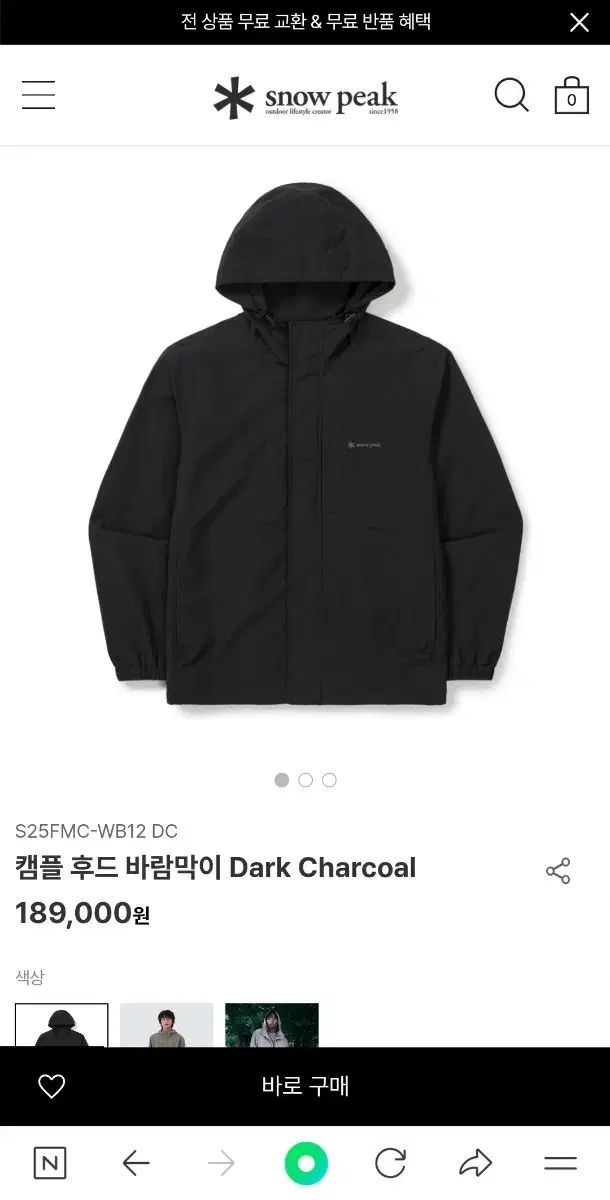Open the browser menu with two lines
The width and height of the screenshot is (610, 1200).
(560, 1163)
